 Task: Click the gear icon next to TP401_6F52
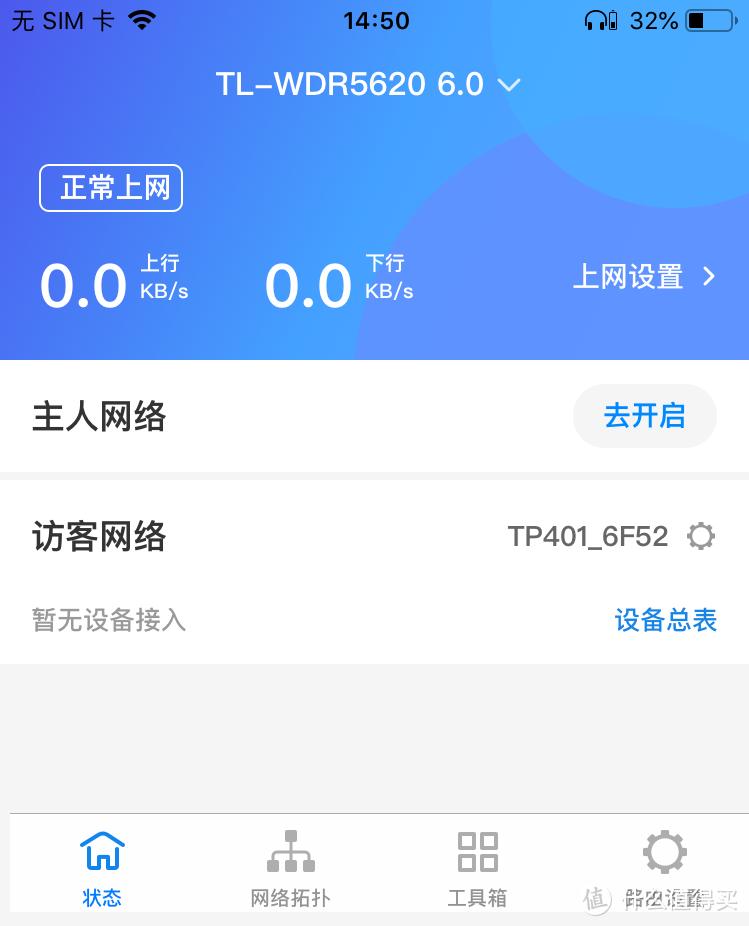(701, 536)
